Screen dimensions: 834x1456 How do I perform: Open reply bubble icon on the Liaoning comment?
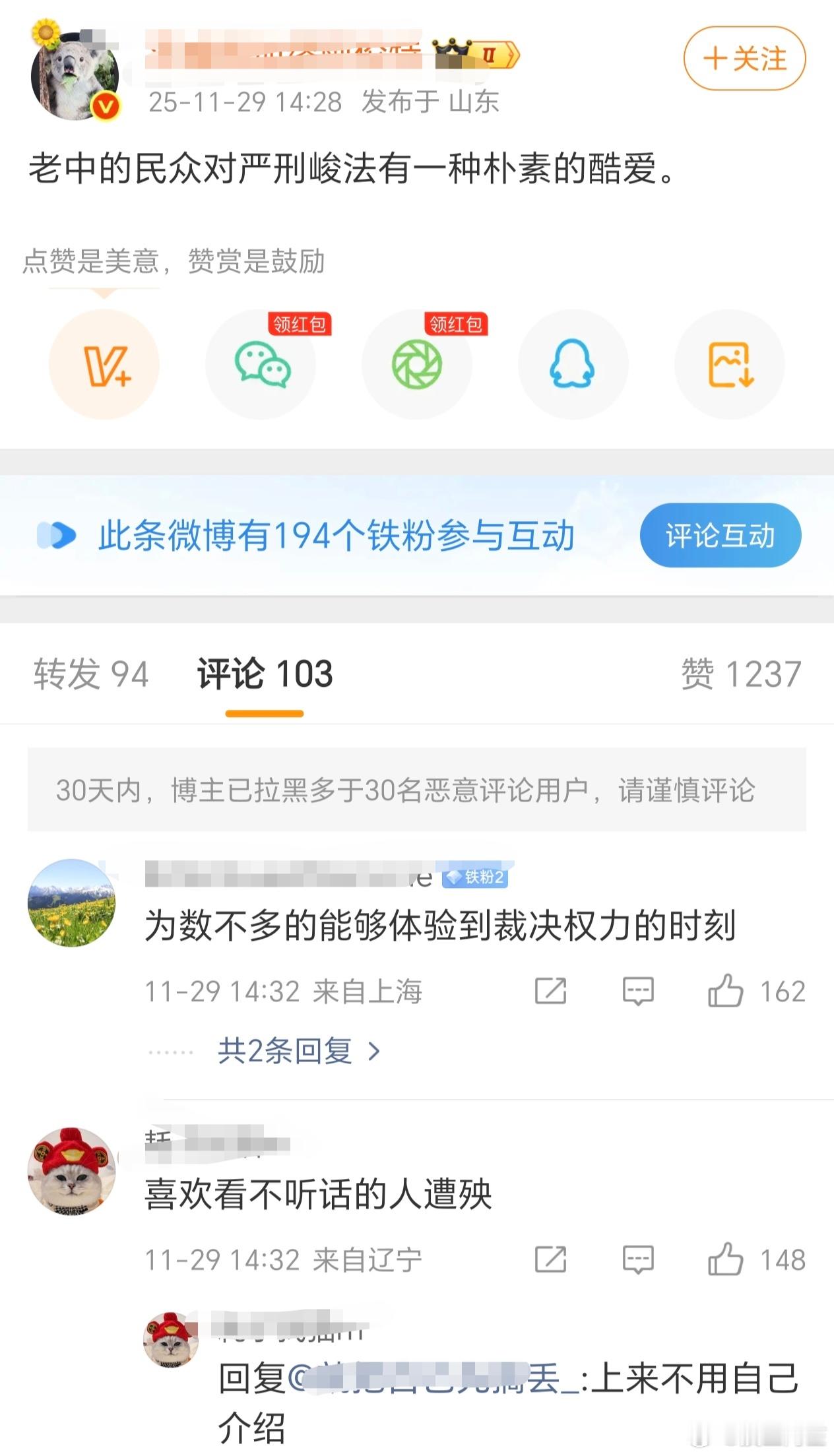[x=639, y=1260]
